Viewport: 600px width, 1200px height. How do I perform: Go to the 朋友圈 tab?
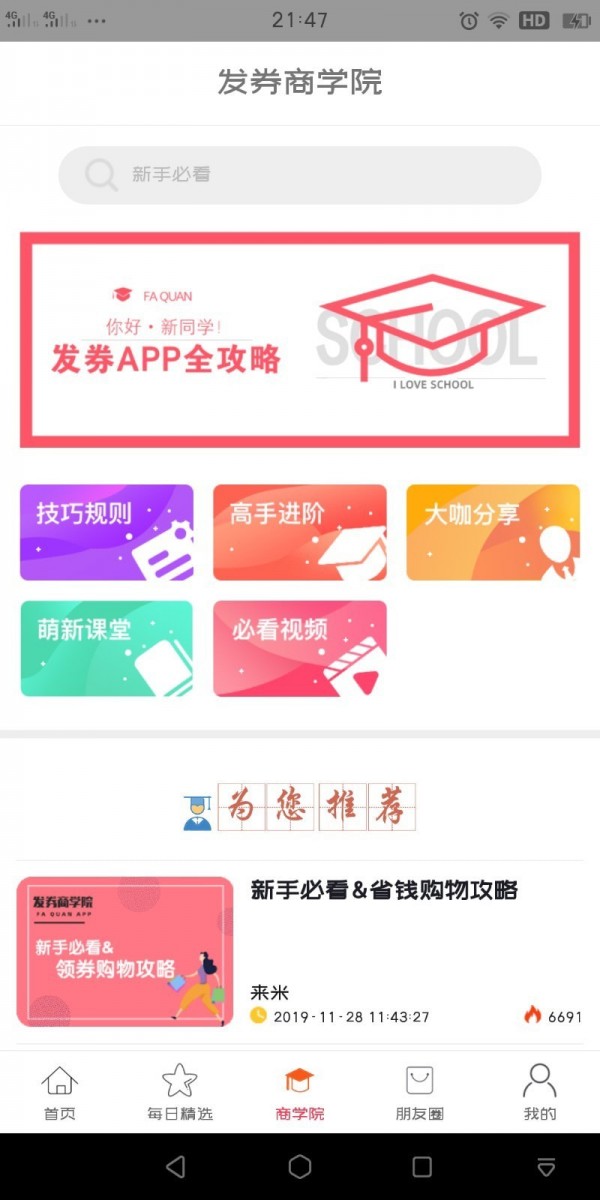[420, 1092]
